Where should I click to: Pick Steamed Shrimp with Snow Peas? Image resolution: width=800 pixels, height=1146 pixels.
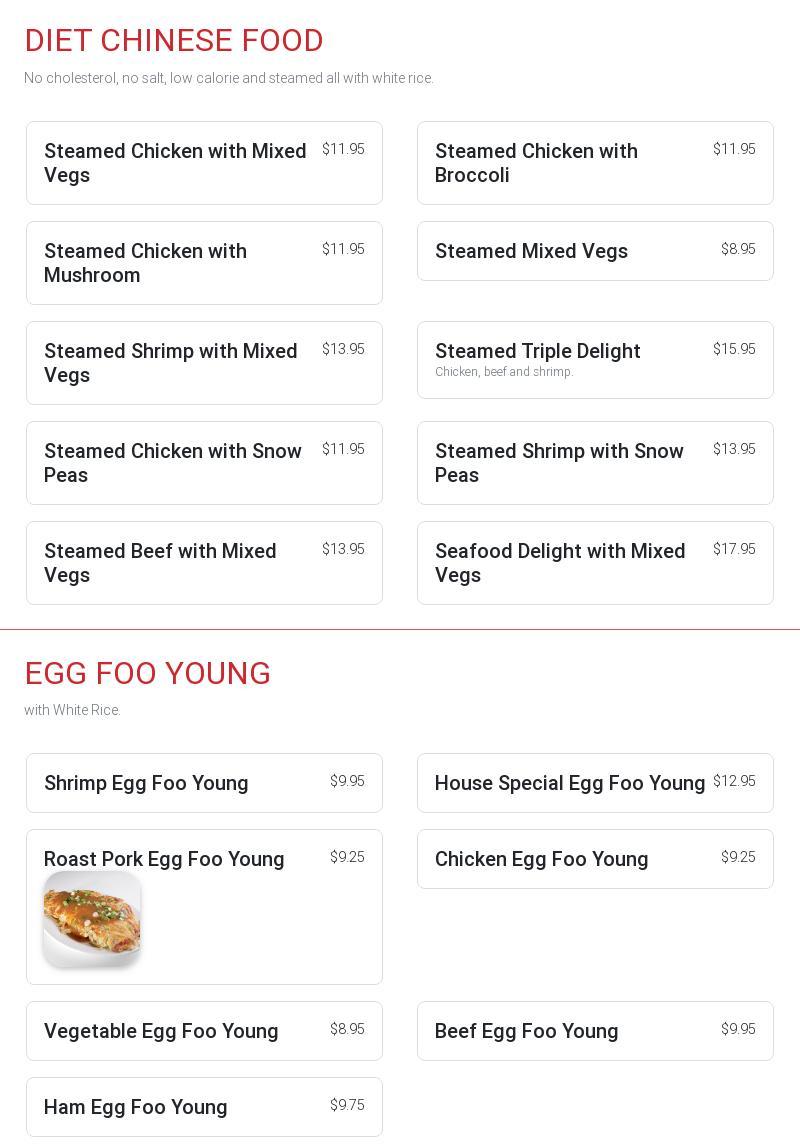(x=595, y=463)
